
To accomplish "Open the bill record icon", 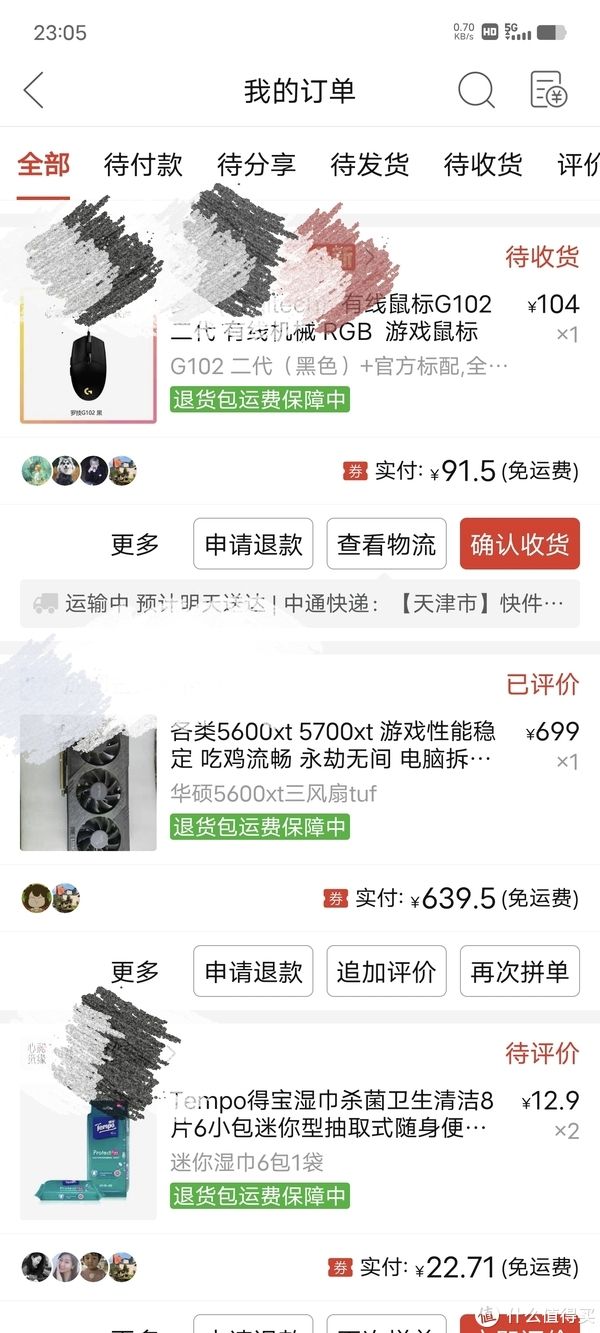I will [x=548, y=91].
